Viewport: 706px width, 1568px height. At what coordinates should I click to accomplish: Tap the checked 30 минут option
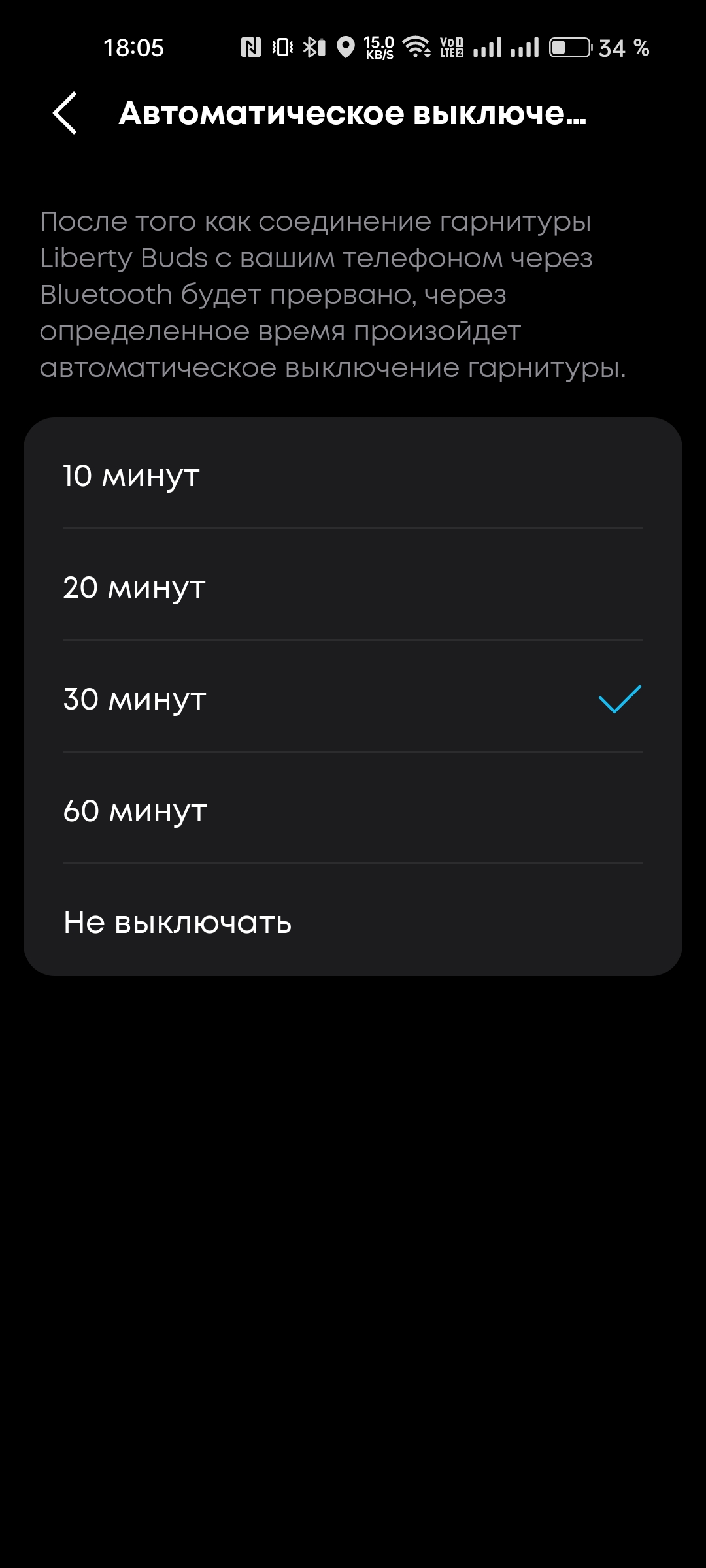click(x=353, y=697)
